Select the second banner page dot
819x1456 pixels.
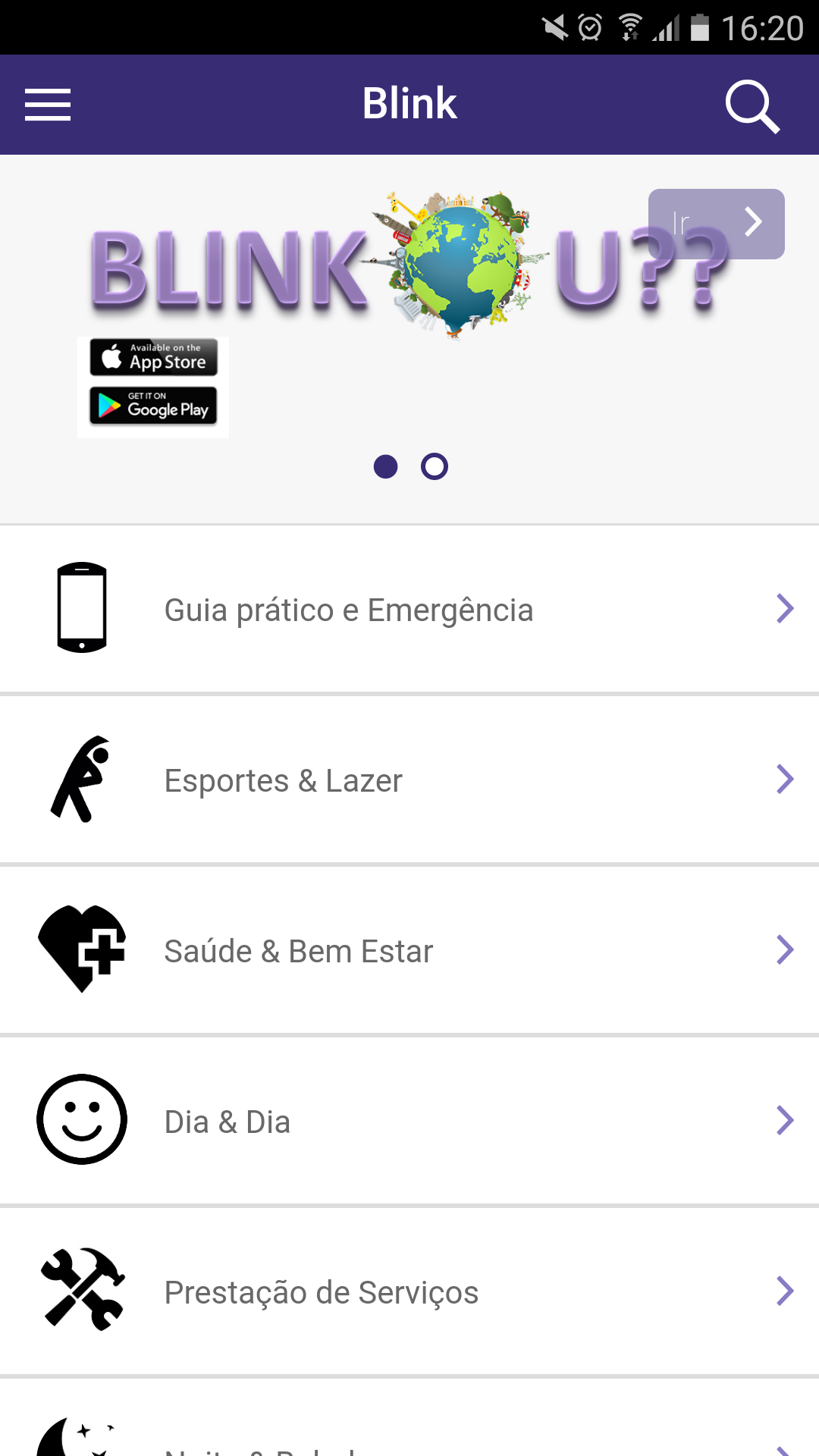435,466
